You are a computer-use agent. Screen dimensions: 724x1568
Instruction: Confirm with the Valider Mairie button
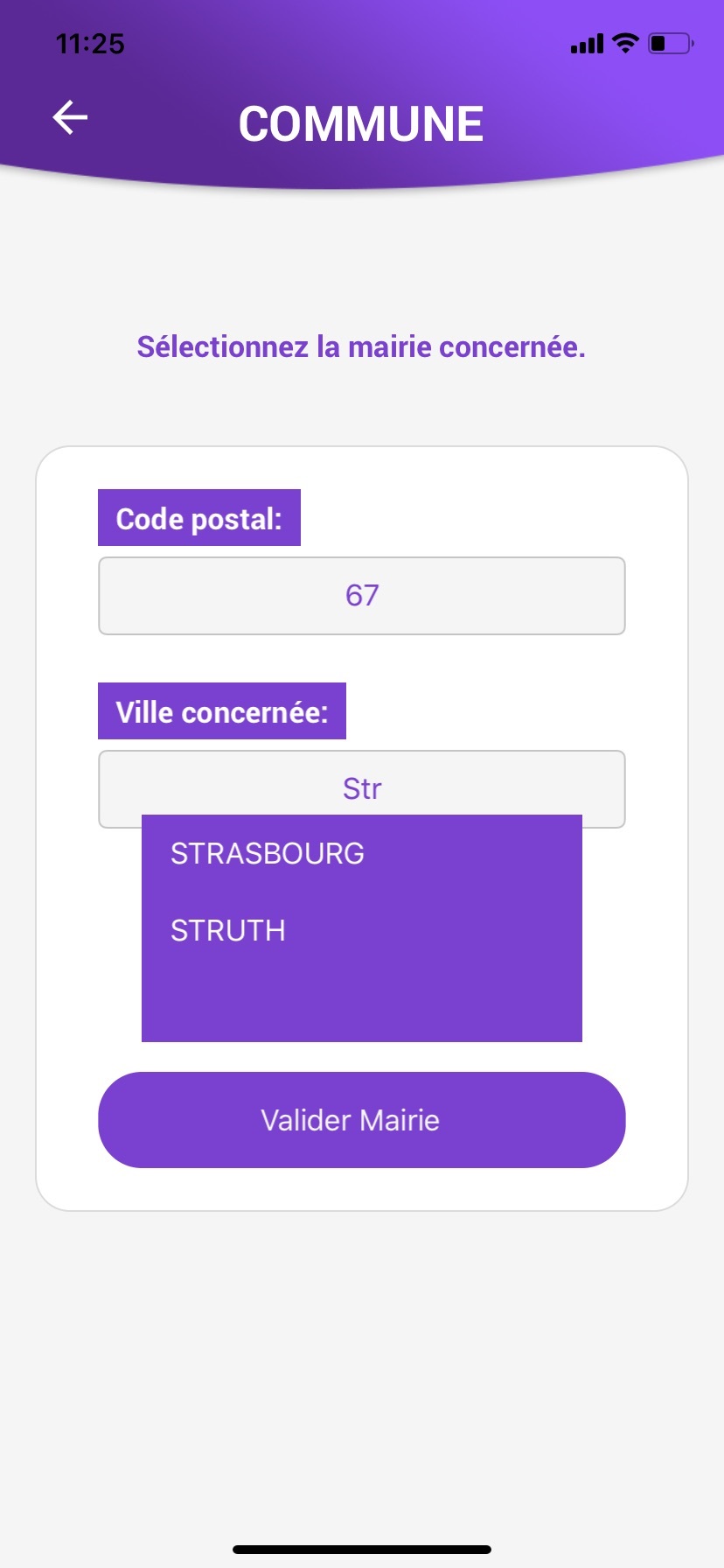pyautogui.click(x=362, y=1120)
